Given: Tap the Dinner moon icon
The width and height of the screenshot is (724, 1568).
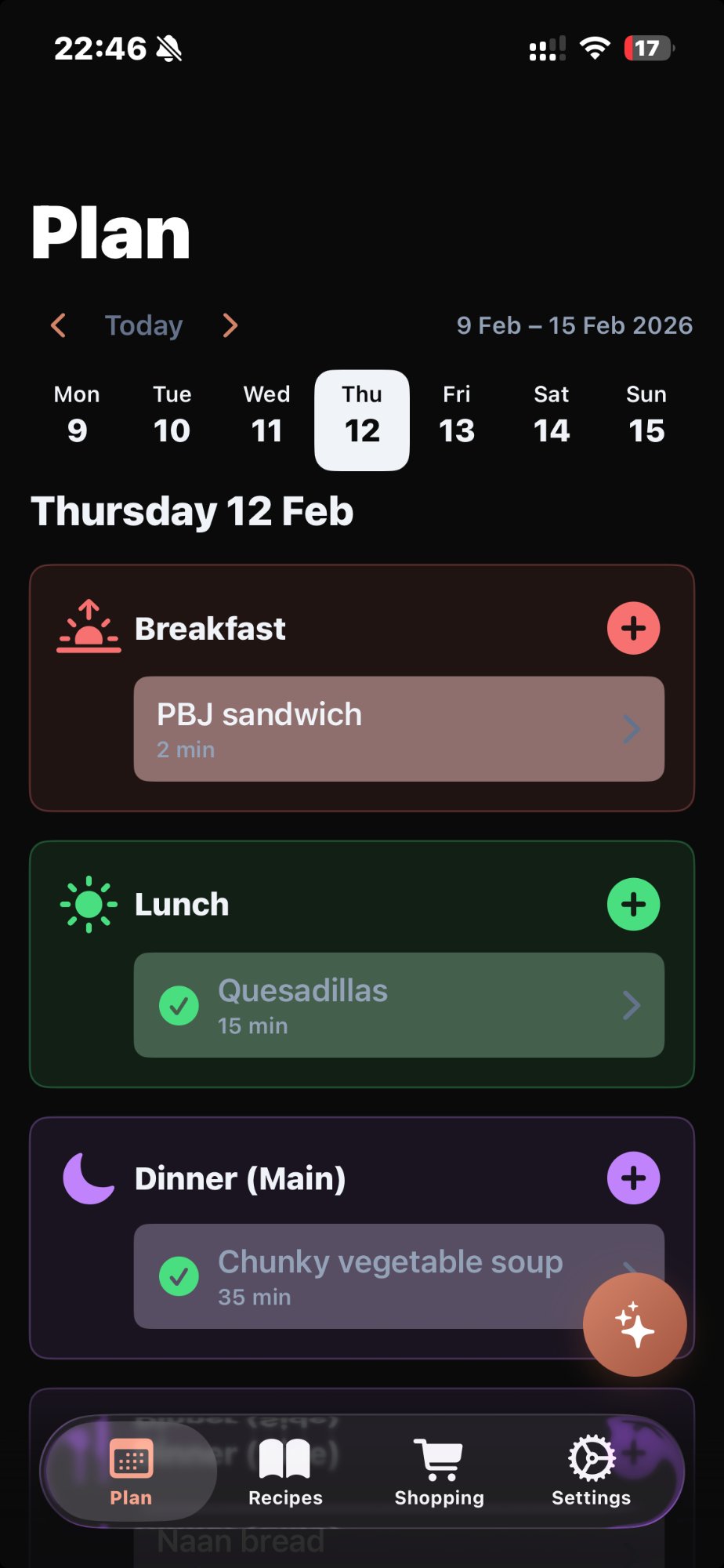Looking at the screenshot, I should 89,1176.
